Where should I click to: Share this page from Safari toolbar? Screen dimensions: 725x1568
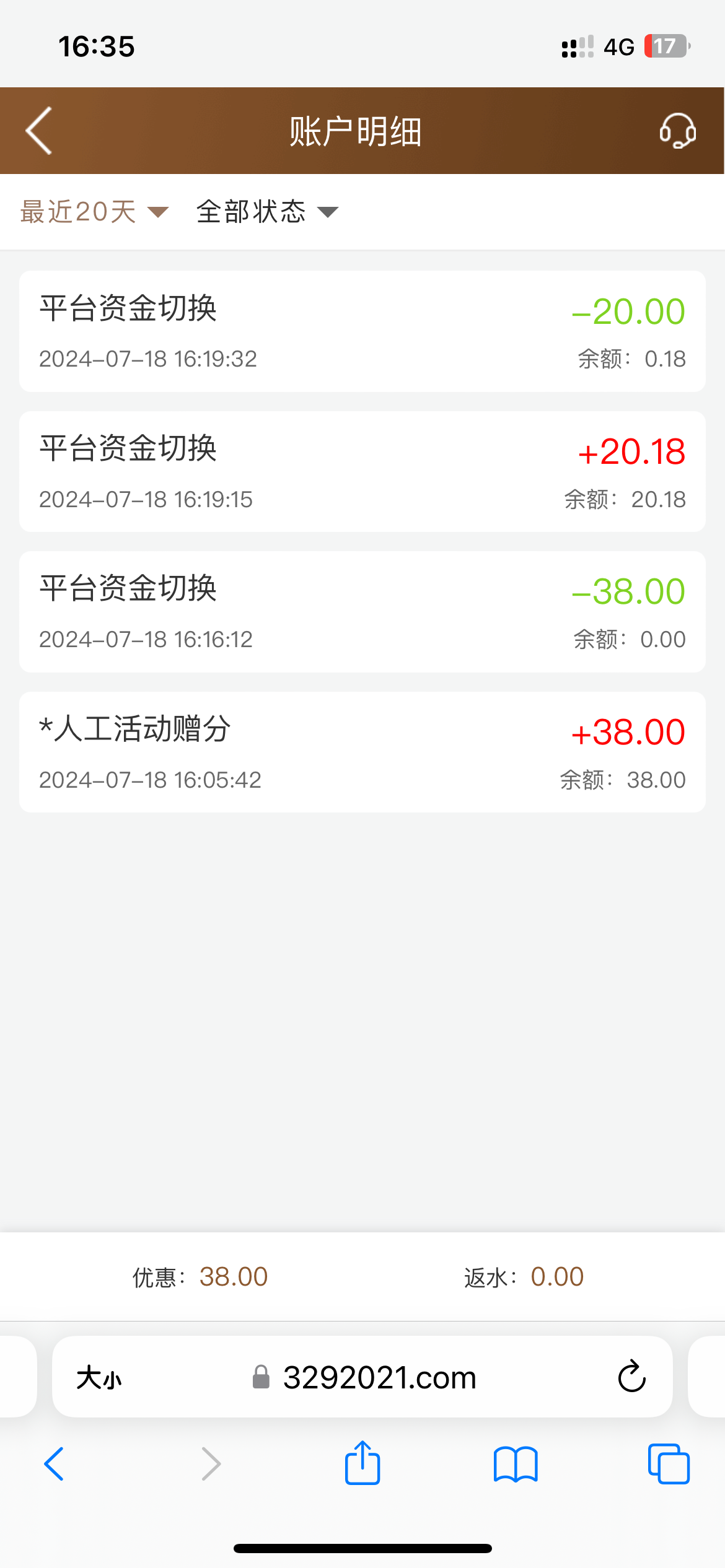362,1463
